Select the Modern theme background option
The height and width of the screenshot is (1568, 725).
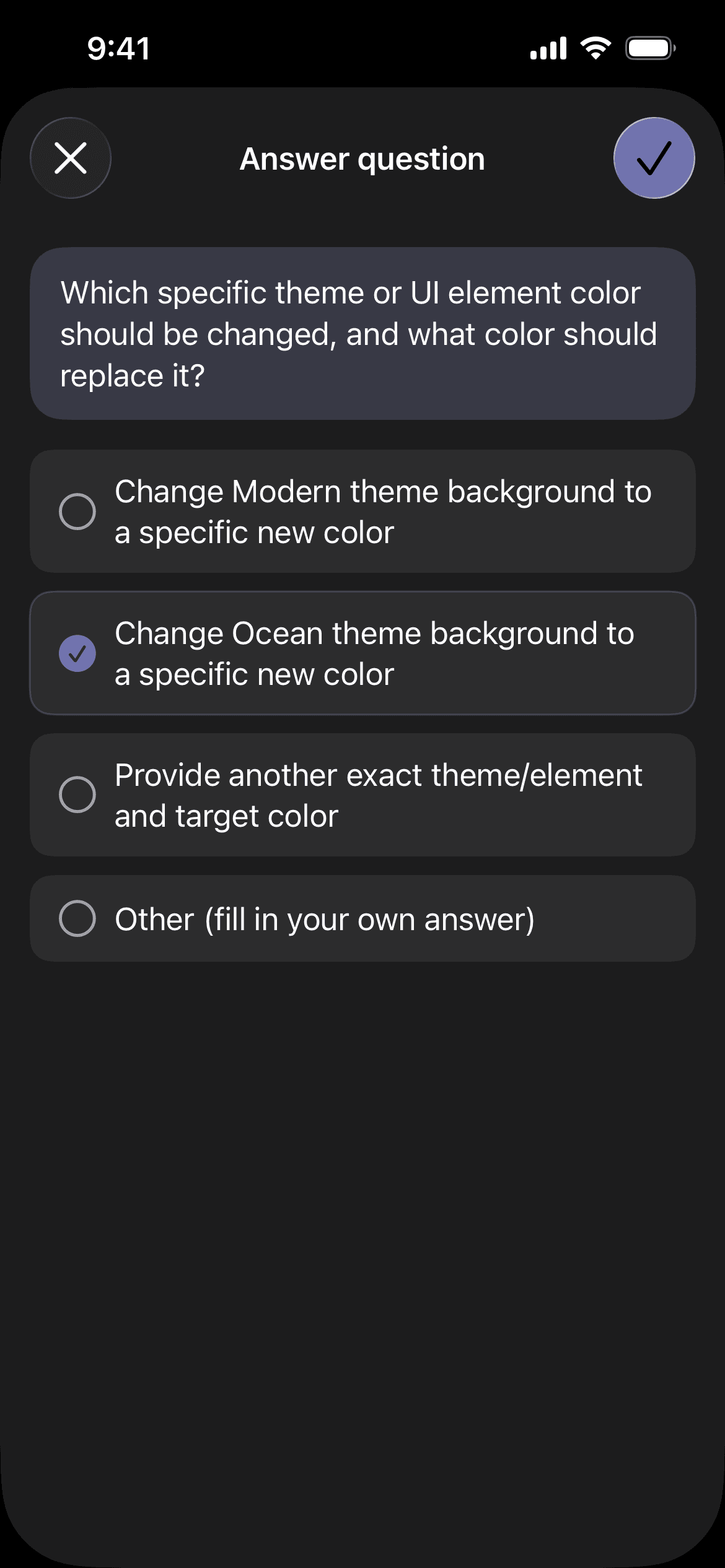tap(362, 510)
